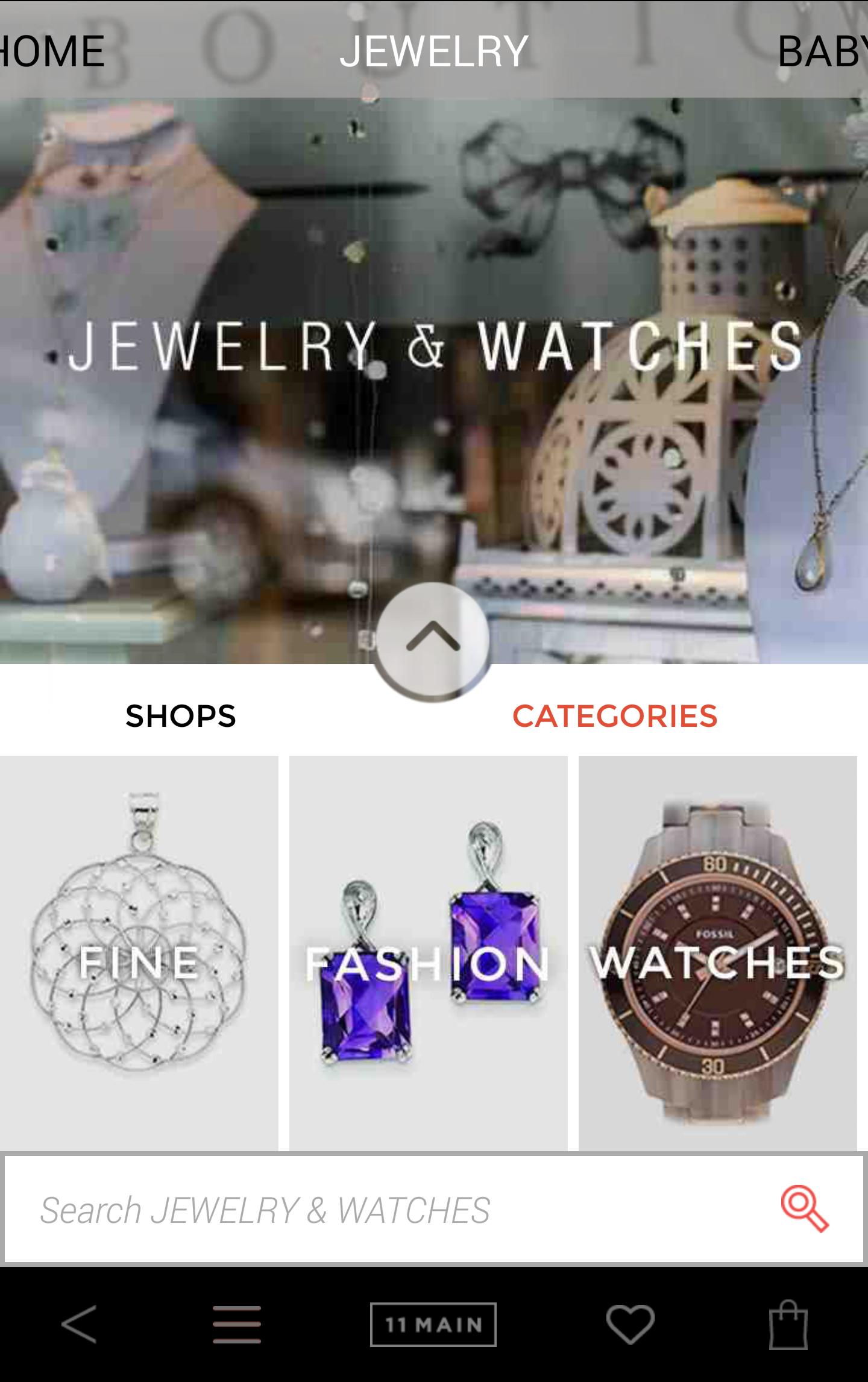Go back with the bottom arrow
The width and height of the screenshot is (868, 1382).
click(x=80, y=1325)
